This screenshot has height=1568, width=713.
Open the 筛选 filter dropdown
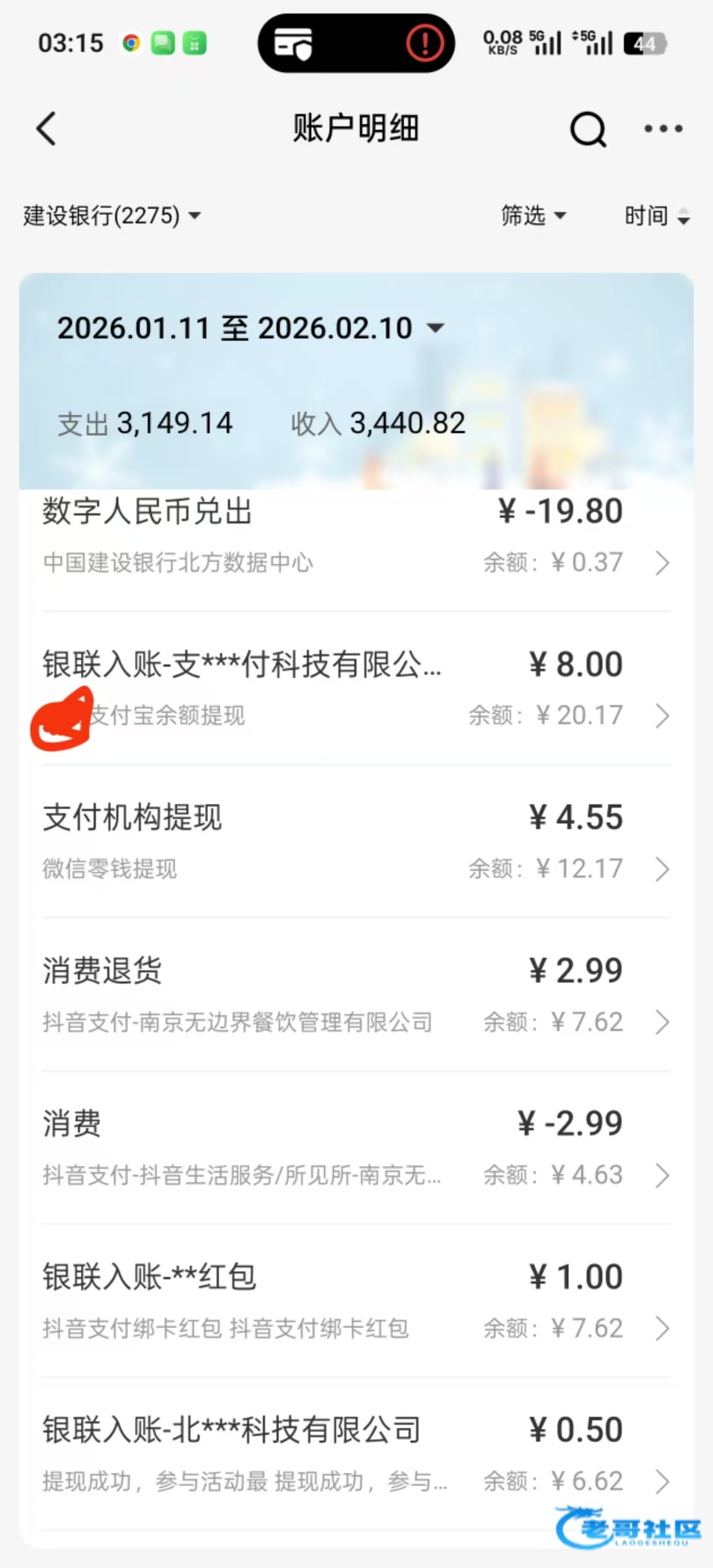tap(534, 215)
